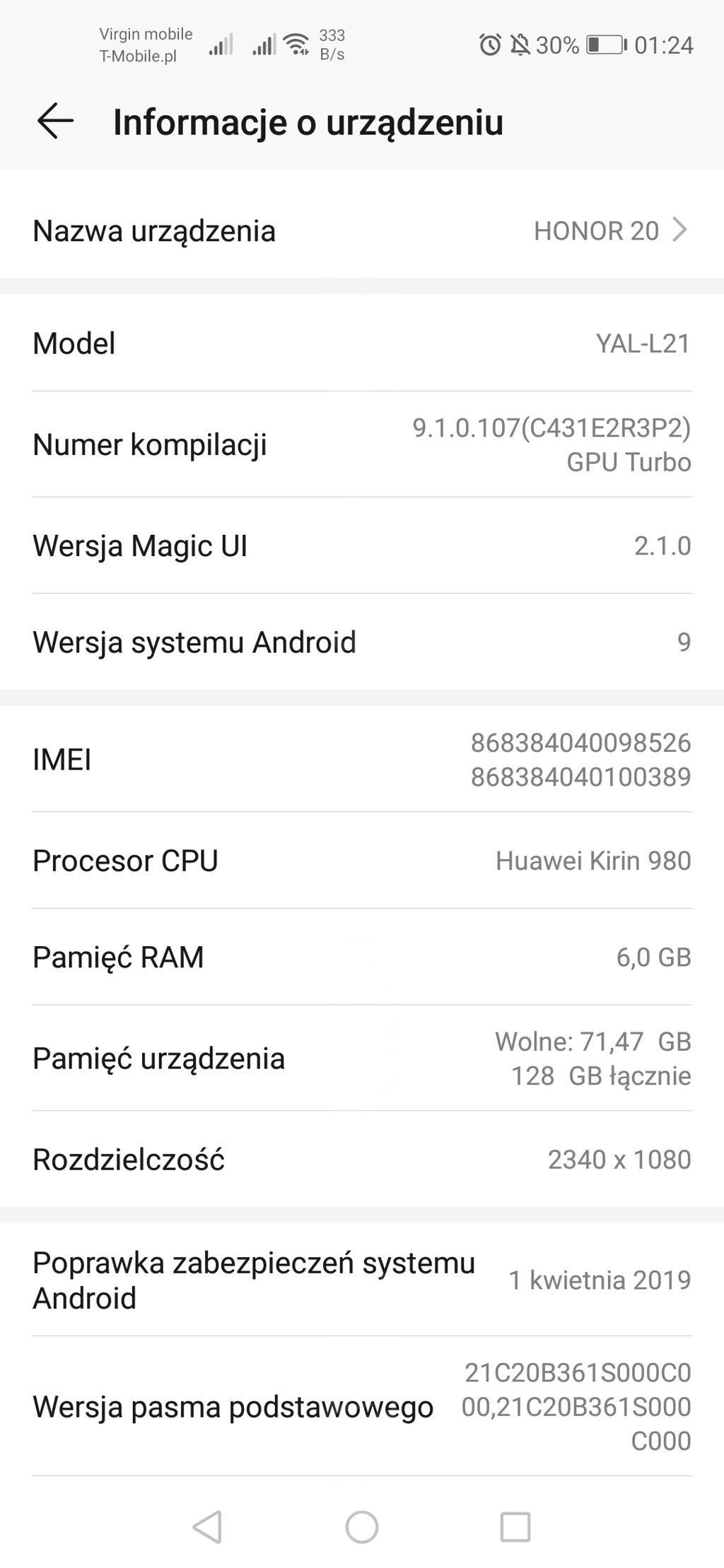Go back from Informacje o urządzeniu
This screenshot has height=1568, width=724.
click(55, 121)
